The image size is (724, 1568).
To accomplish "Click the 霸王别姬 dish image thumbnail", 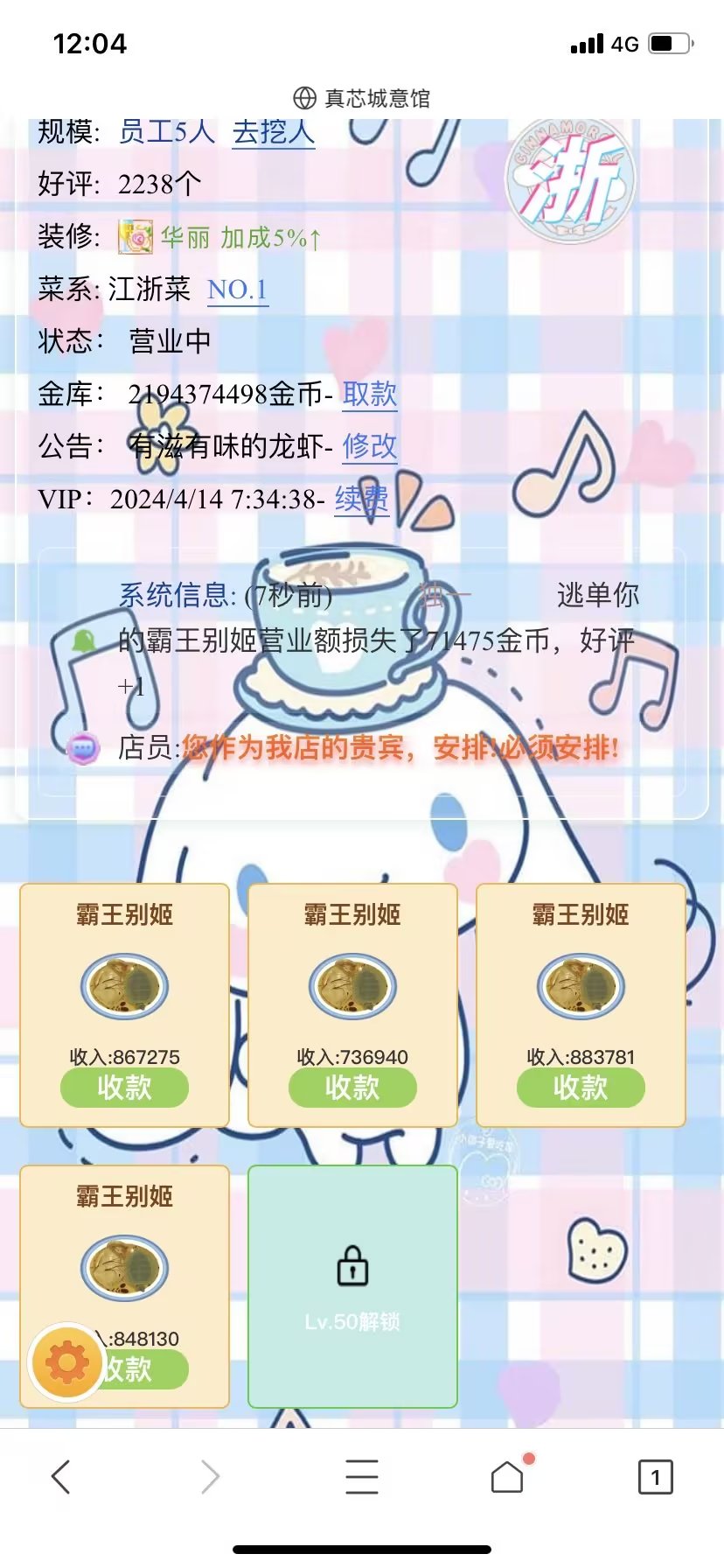I will (123, 983).
